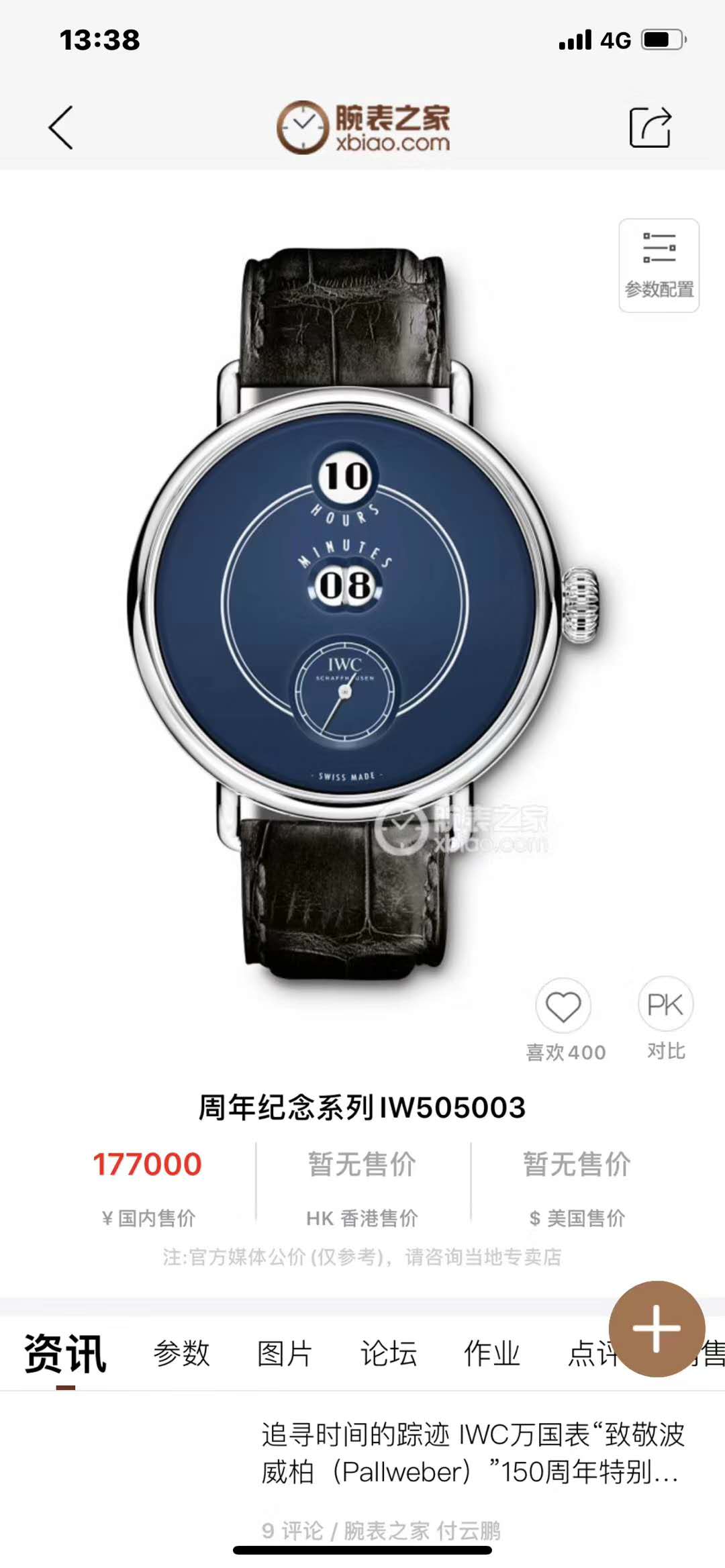The height and width of the screenshot is (1568, 725).
Task: Open the 参数配置 specifications panel
Action: pyautogui.click(x=659, y=266)
